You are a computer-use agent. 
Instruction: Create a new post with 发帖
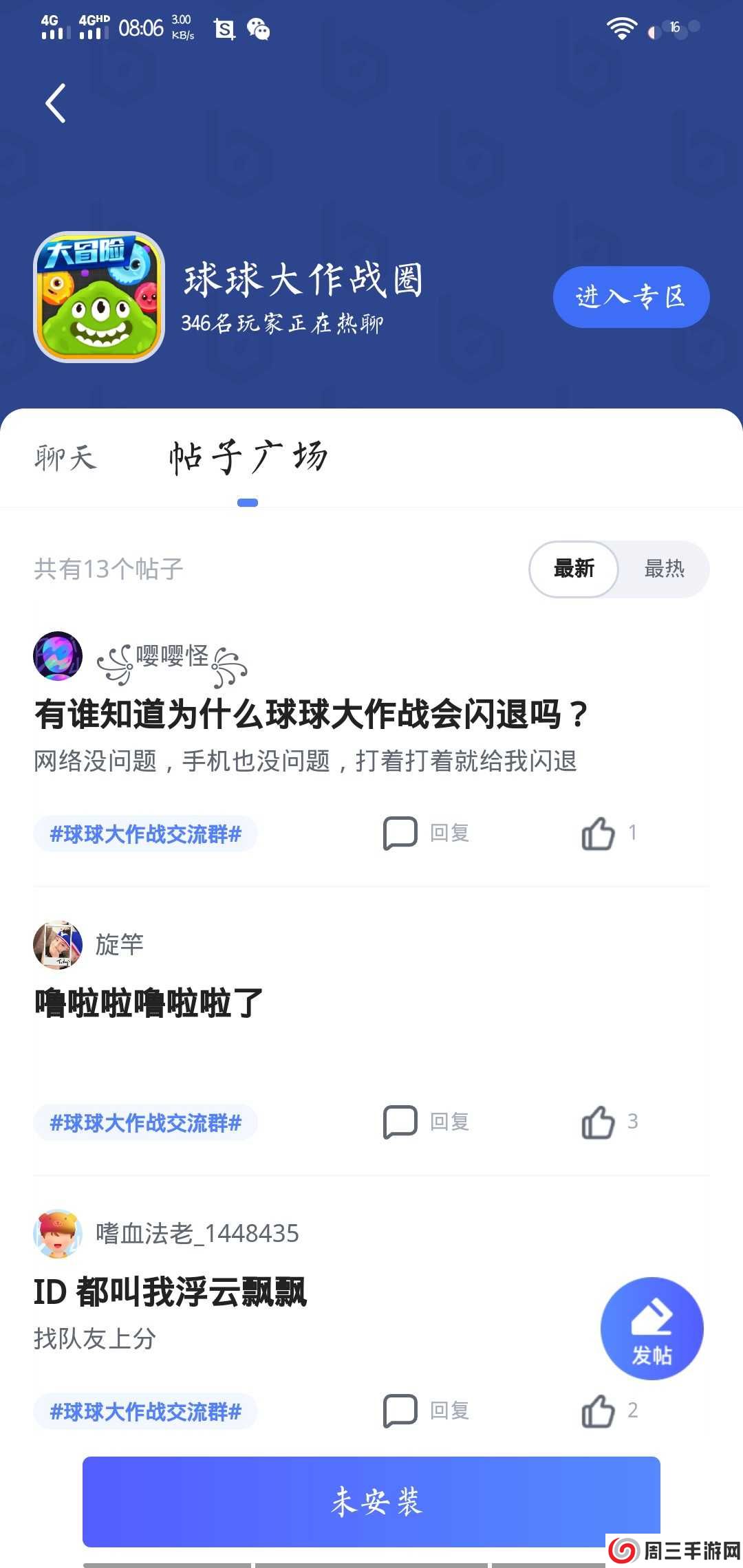[x=652, y=1328]
